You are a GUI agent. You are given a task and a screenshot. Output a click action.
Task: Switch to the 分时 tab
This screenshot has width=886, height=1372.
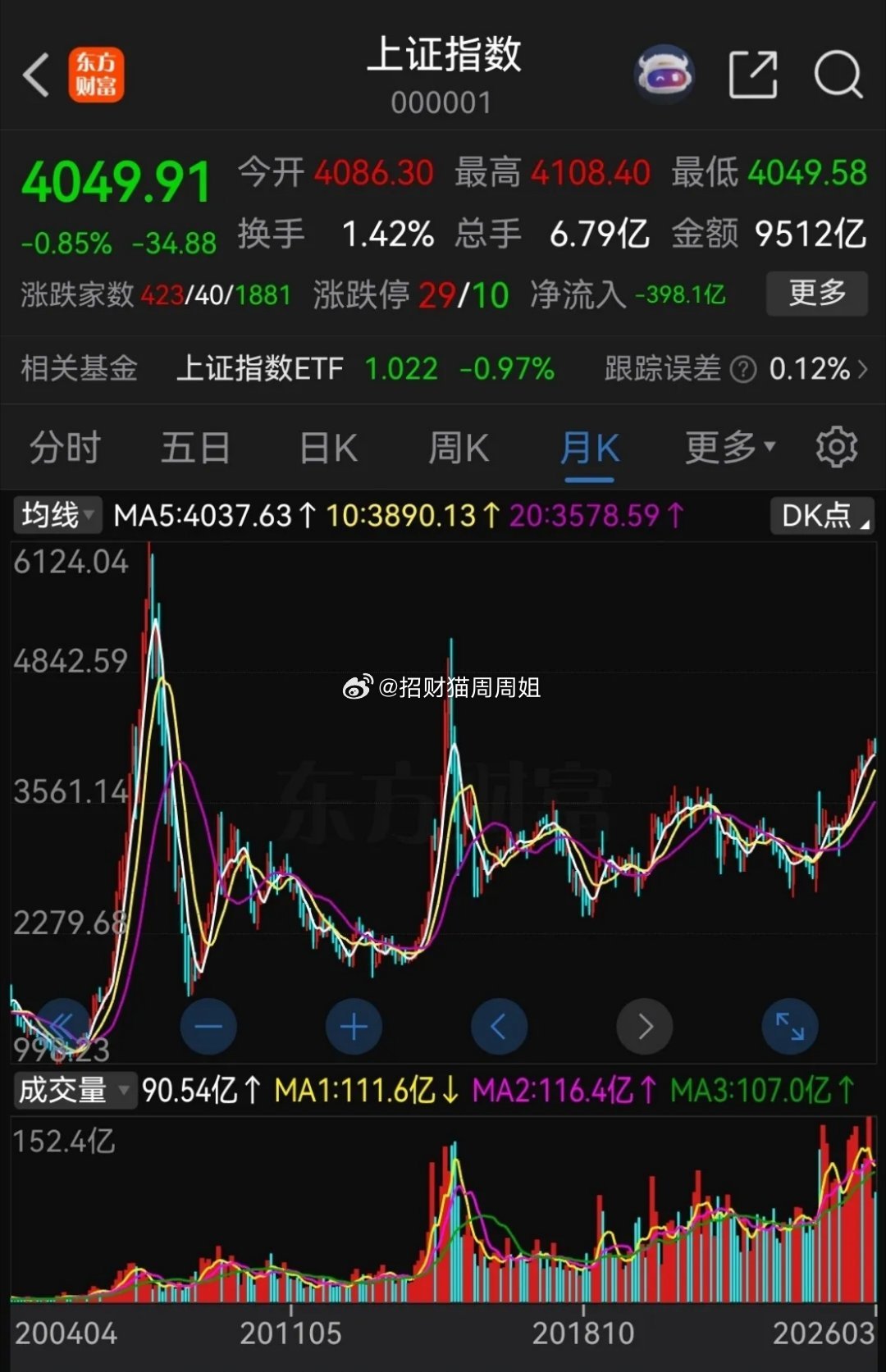(62, 447)
